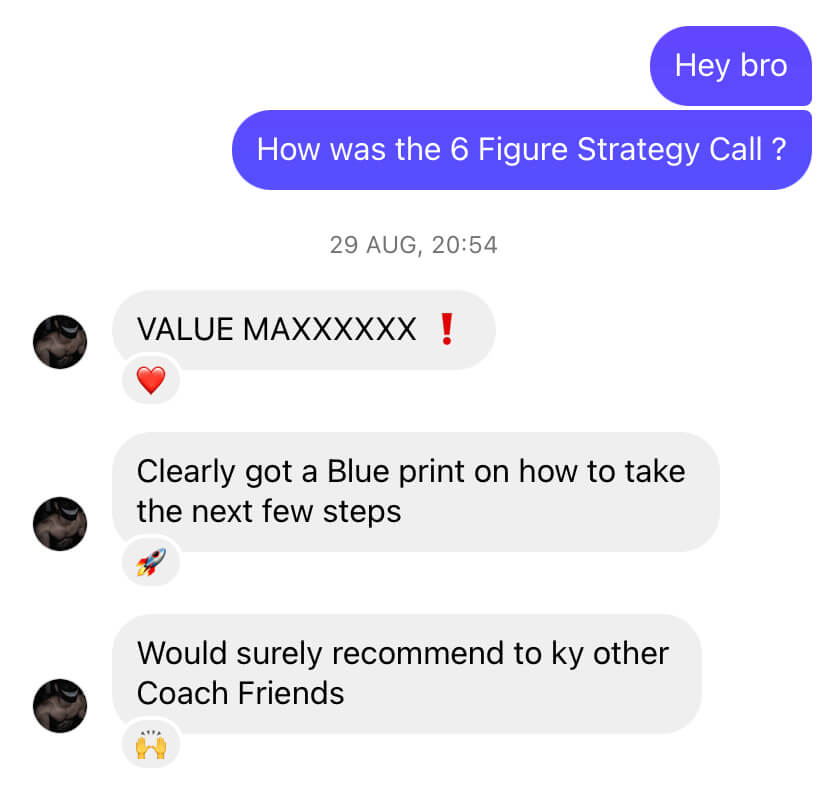Open the avatar beside Coach Friends message
This screenshot has height=800, width=828.
tap(60, 706)
